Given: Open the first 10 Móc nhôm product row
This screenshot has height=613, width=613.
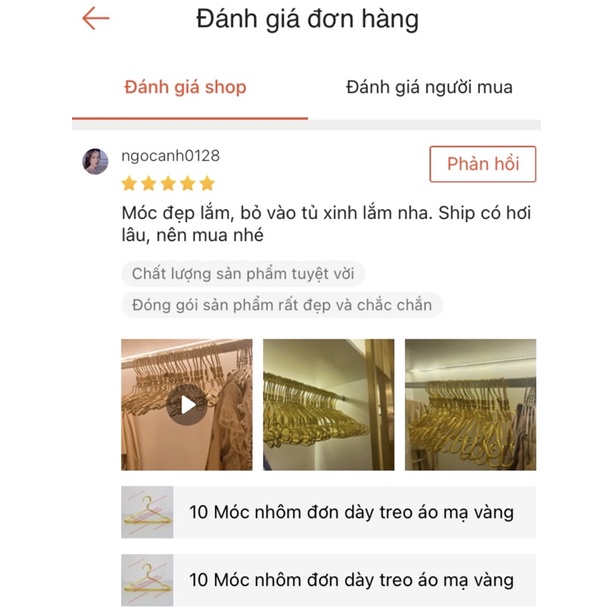Looking at the screenshot, I should tap(328, 512).
